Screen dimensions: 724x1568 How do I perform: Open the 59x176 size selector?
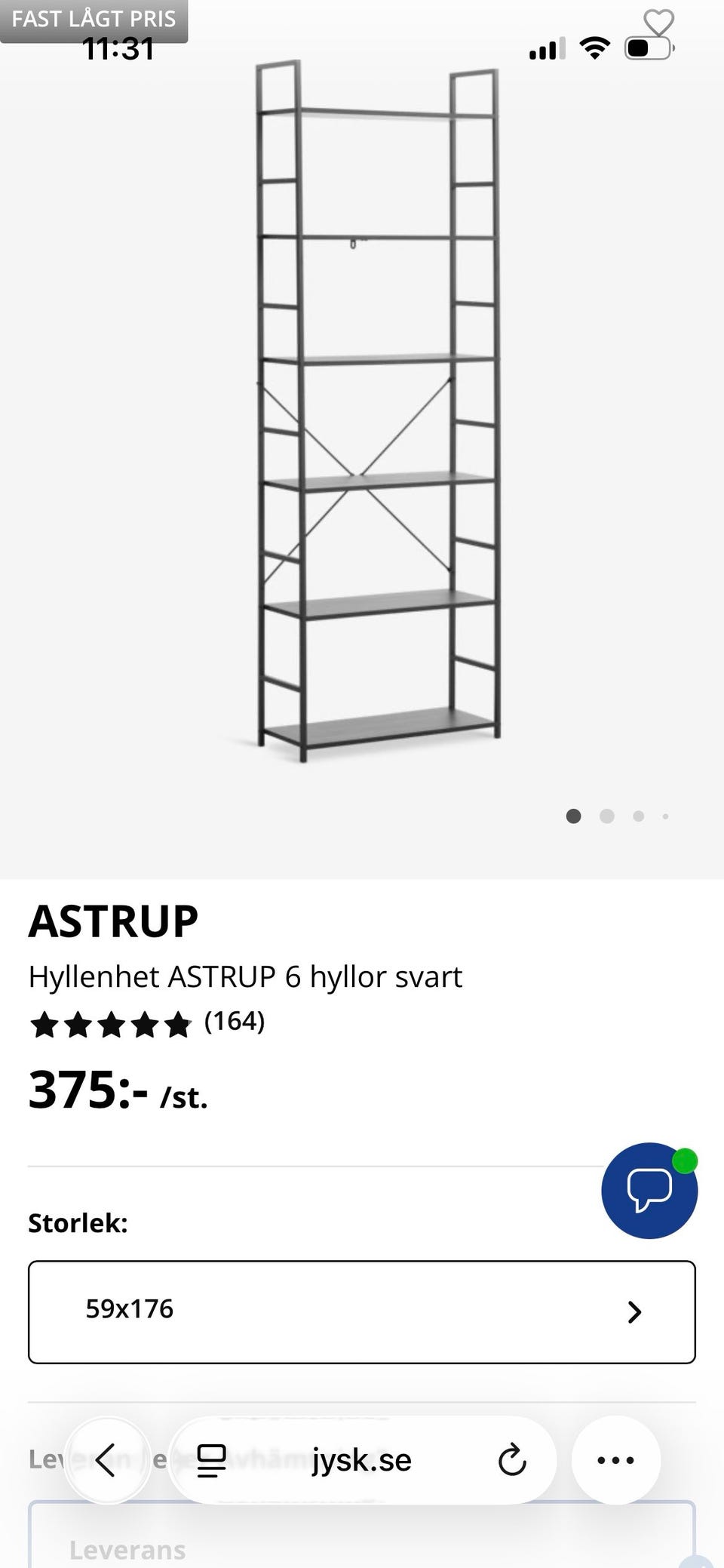[362, 1311]
